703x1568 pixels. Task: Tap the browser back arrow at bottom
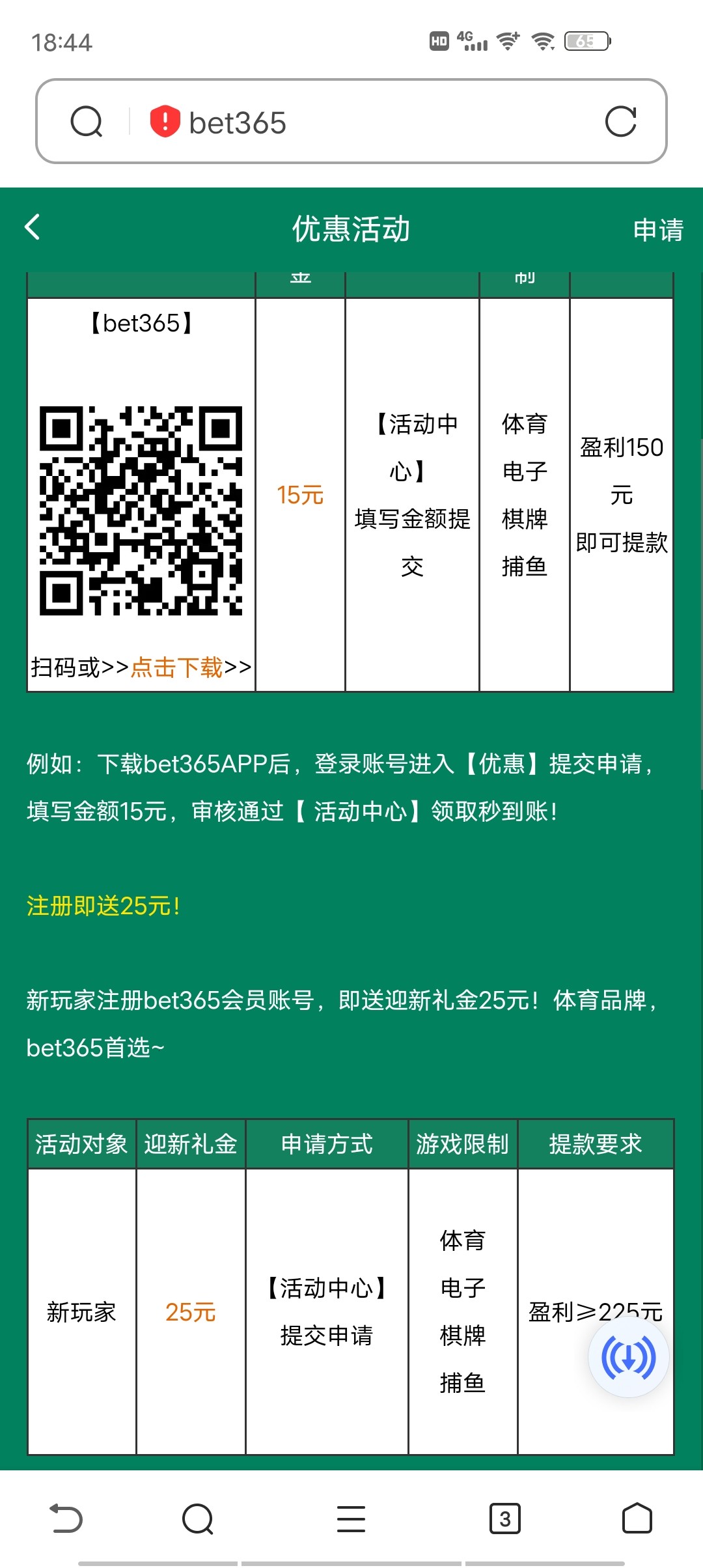(x=66, y=1519)
